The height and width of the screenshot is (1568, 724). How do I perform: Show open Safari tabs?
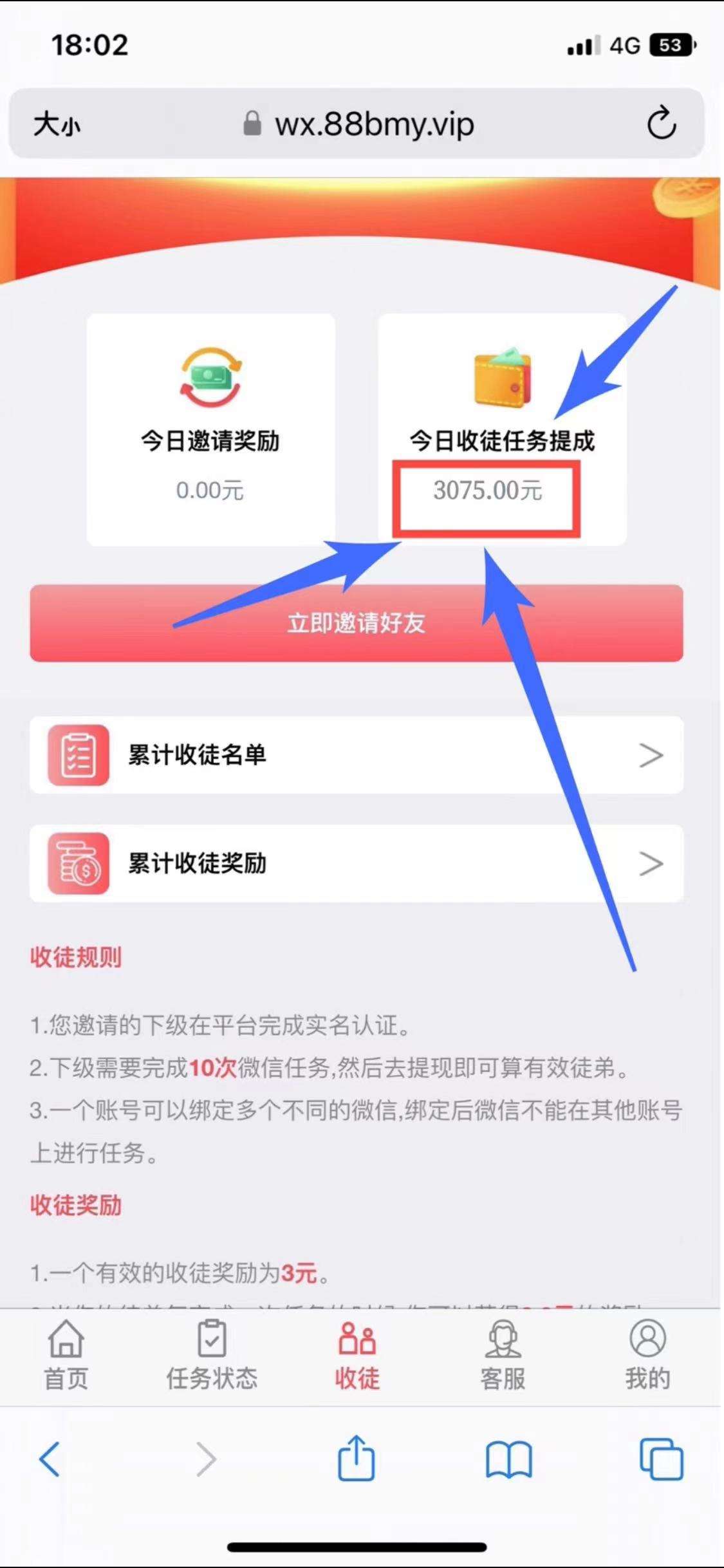661,1459
